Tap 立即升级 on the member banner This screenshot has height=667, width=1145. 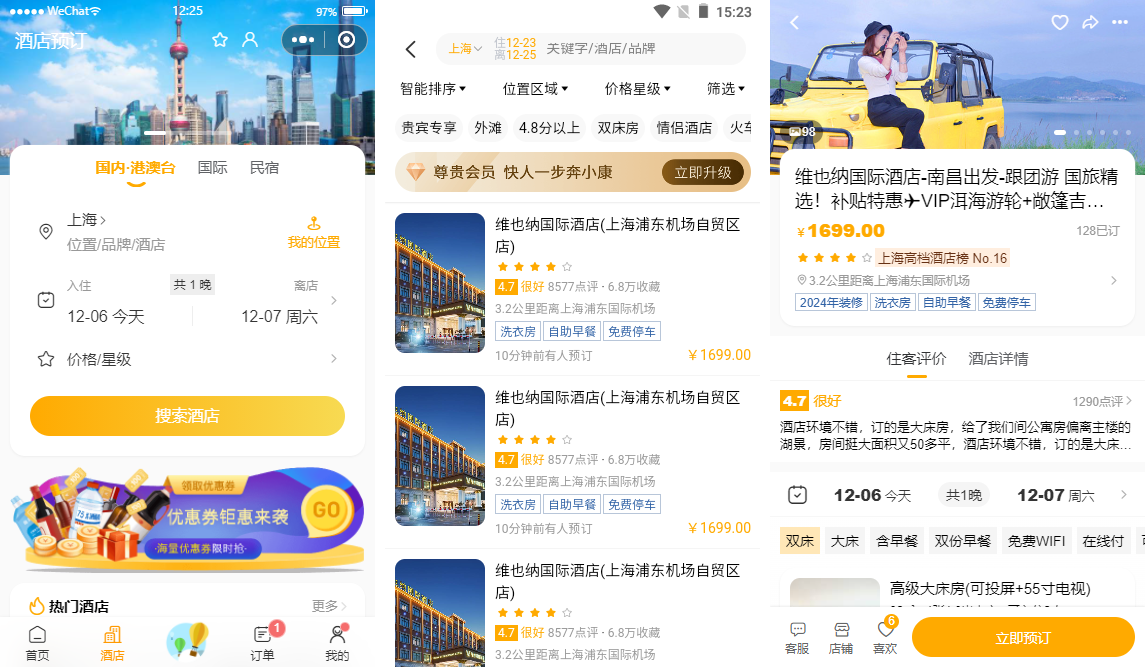702,172
